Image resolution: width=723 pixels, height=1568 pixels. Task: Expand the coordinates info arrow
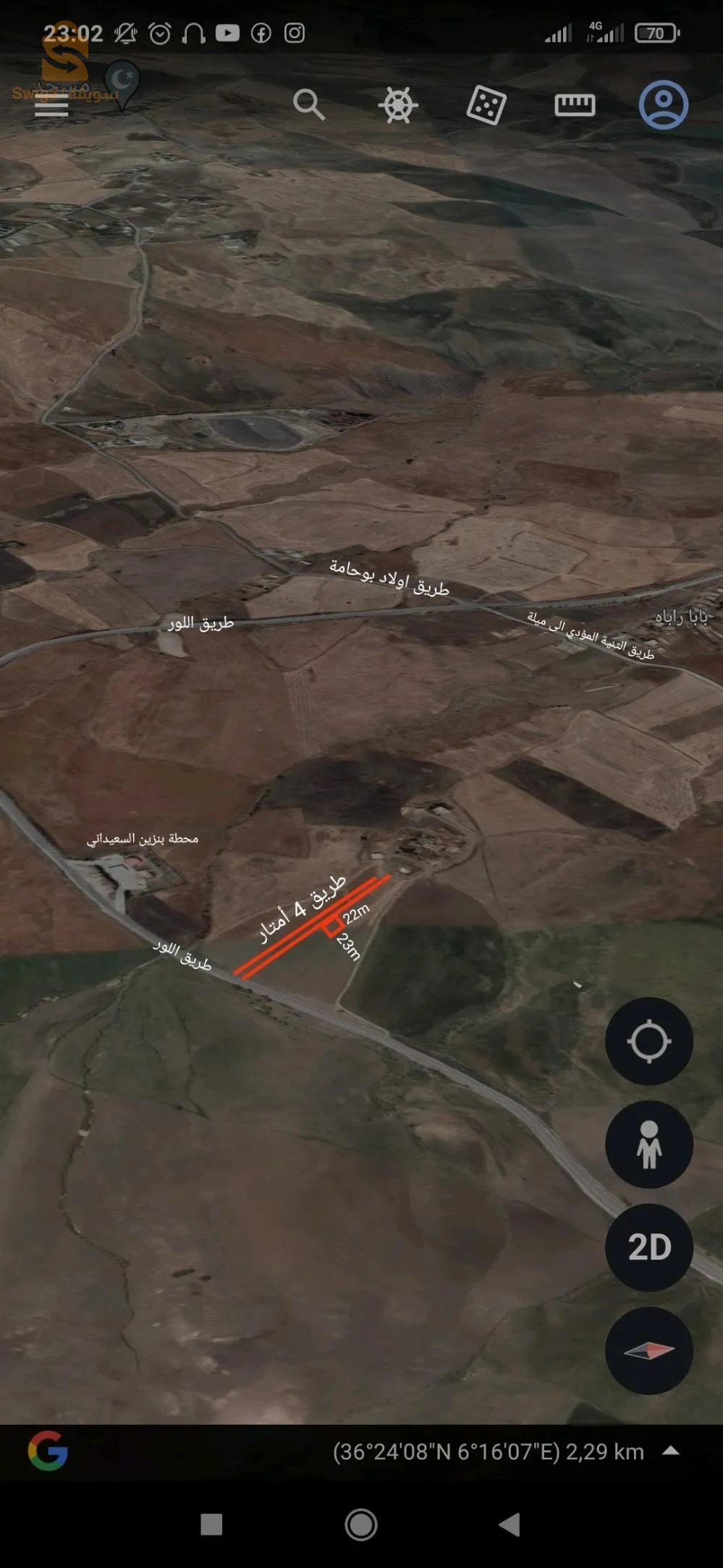point(671,1450)
